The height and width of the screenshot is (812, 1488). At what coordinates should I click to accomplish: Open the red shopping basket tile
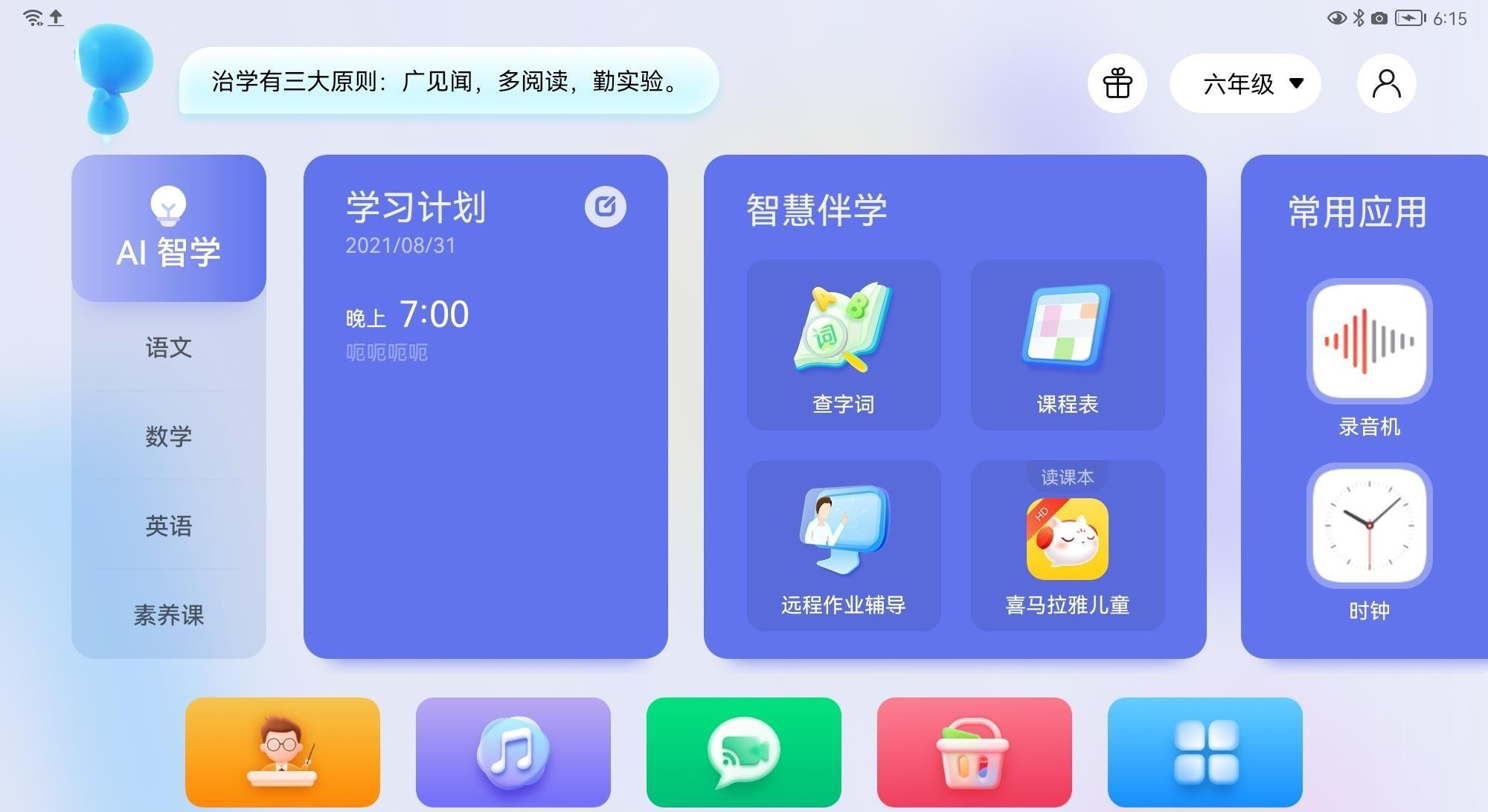tap(975, 753)
